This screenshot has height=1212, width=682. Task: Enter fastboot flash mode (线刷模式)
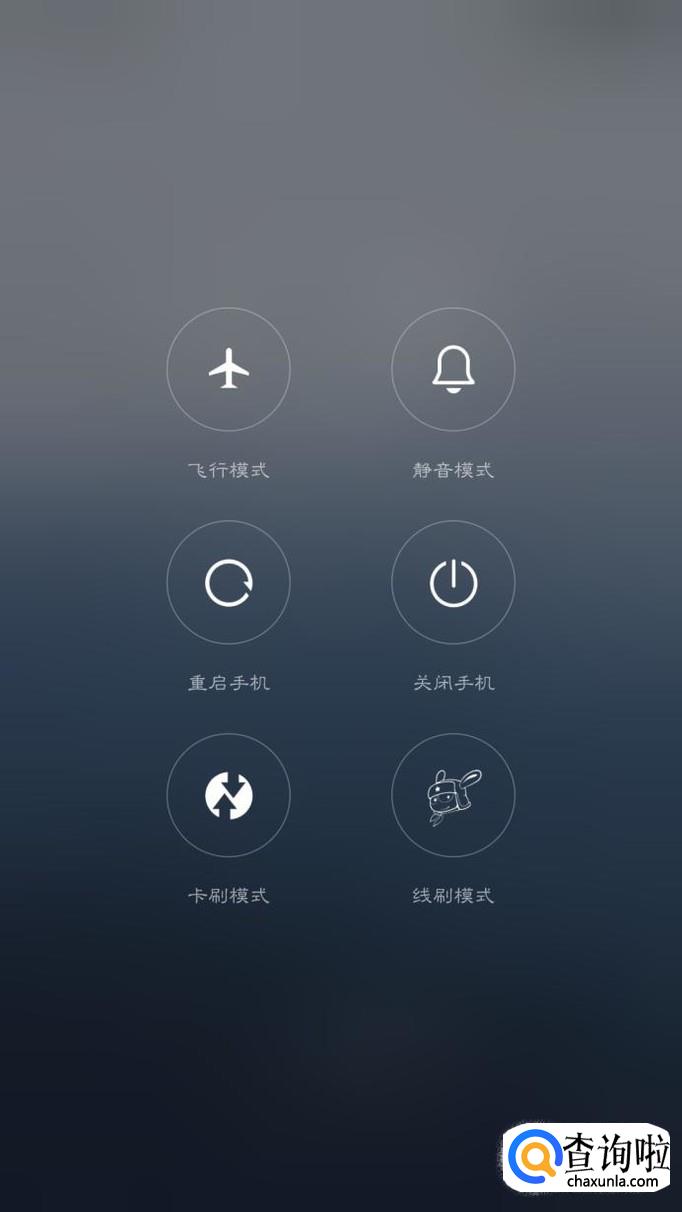(x=453, y=795)
